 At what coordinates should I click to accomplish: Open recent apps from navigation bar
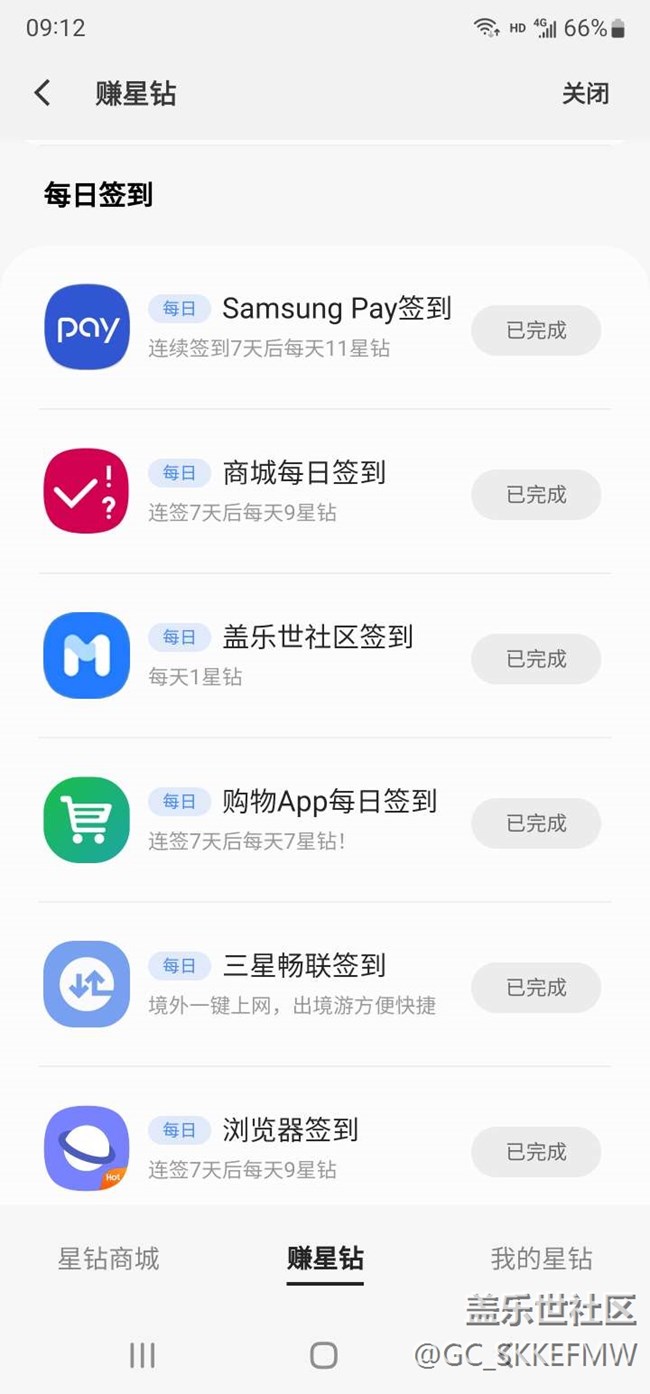pos(142,1355)
